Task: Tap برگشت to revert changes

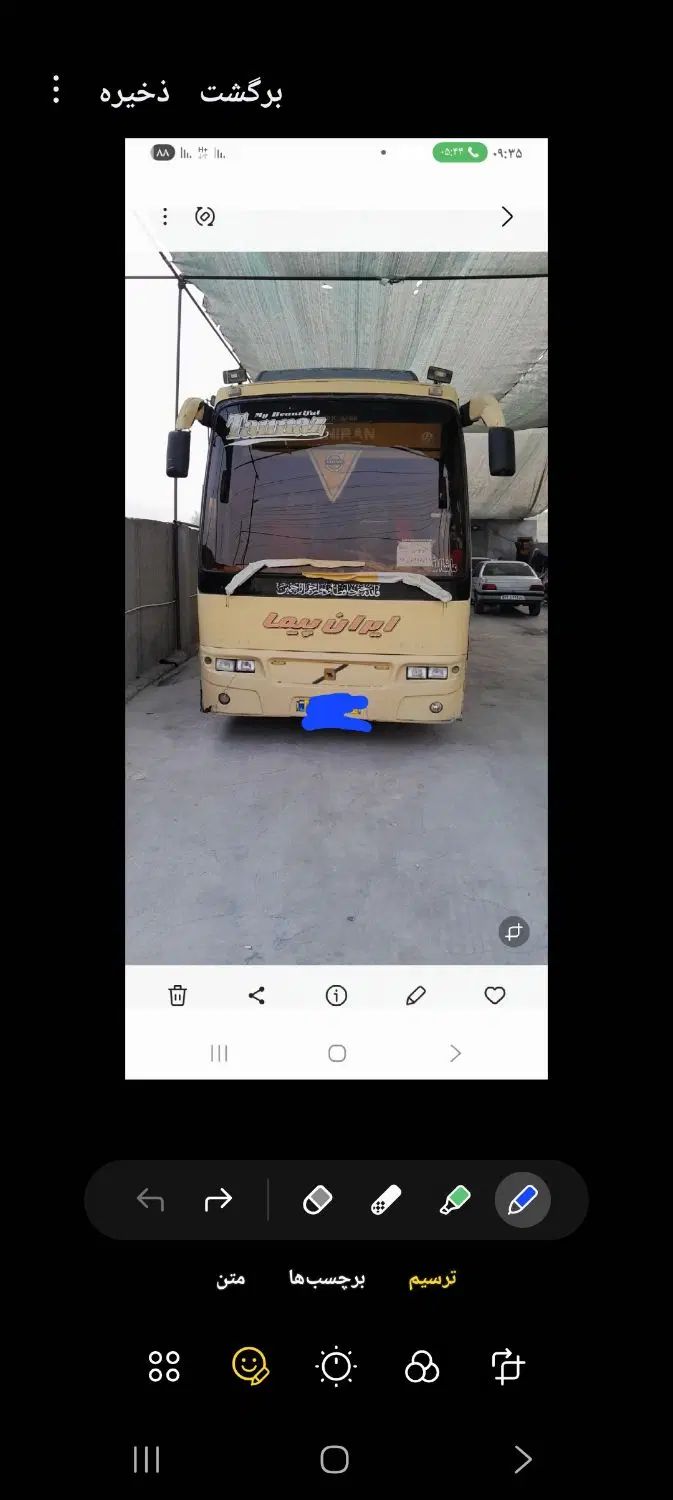Action: (x=241, y=93)
